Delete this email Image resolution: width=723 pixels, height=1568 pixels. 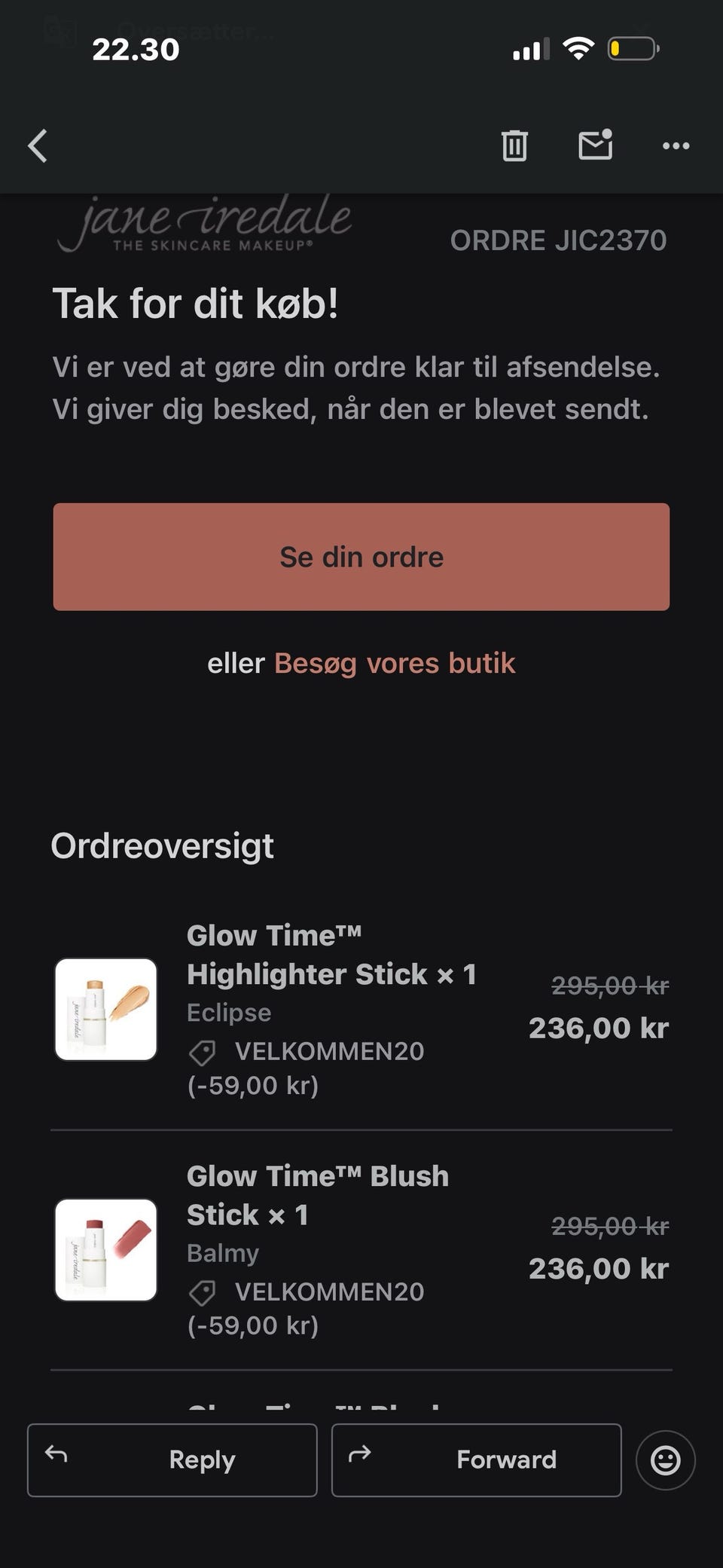[514, 145]
